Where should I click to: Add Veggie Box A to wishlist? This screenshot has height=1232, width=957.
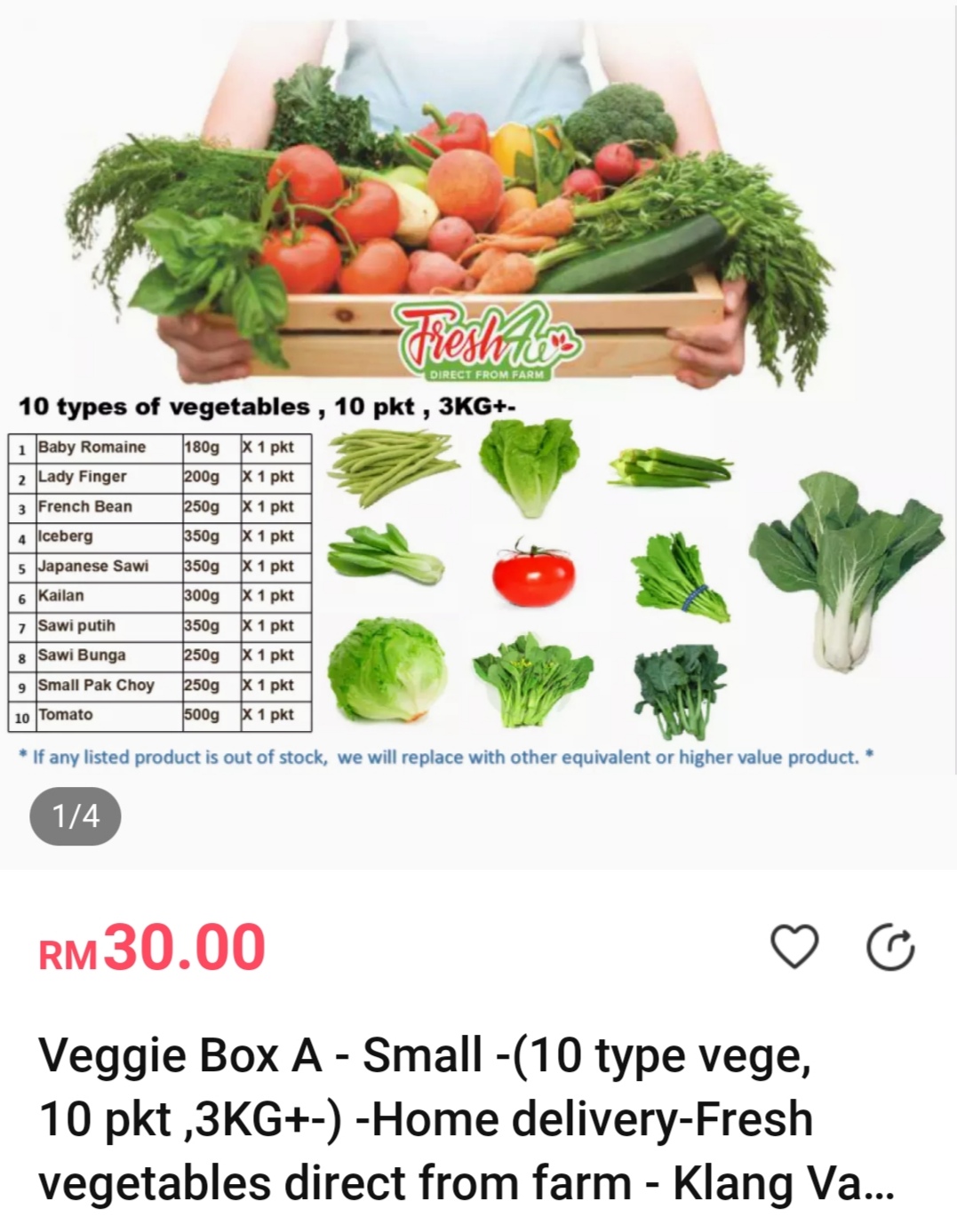coord(794,946)
